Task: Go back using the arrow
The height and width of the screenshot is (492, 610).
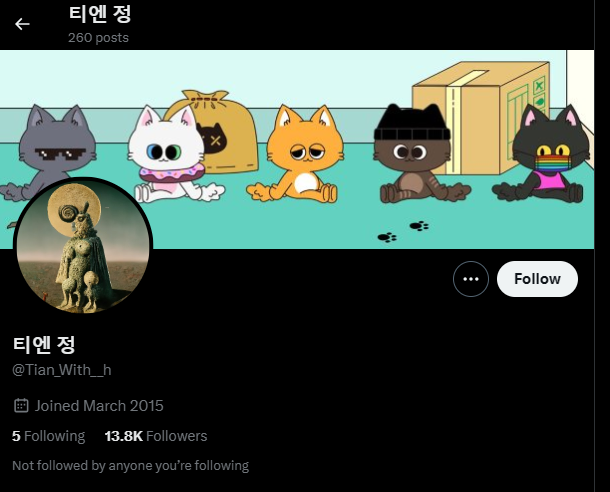Action: coord(22,24)
